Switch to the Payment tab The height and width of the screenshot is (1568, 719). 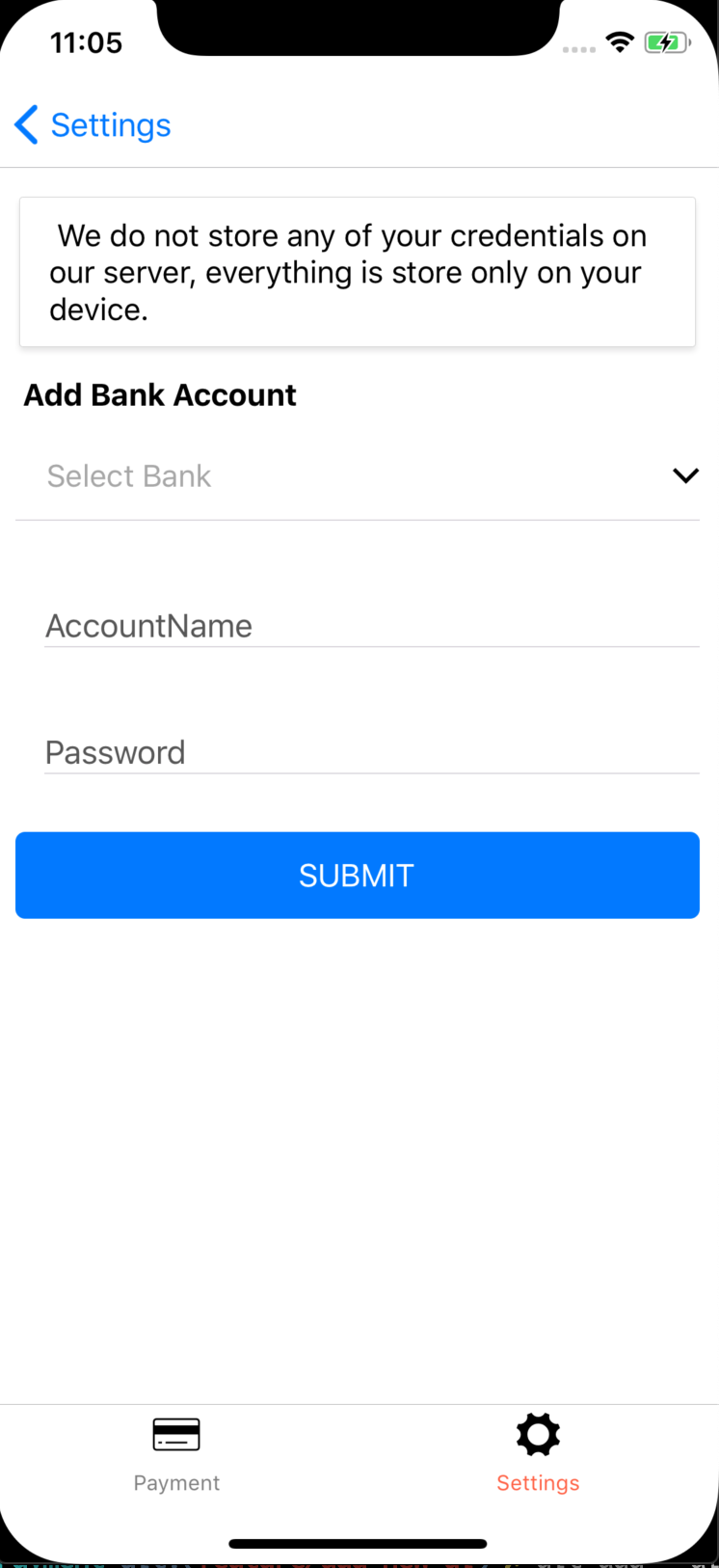(x=176, y=1455)
